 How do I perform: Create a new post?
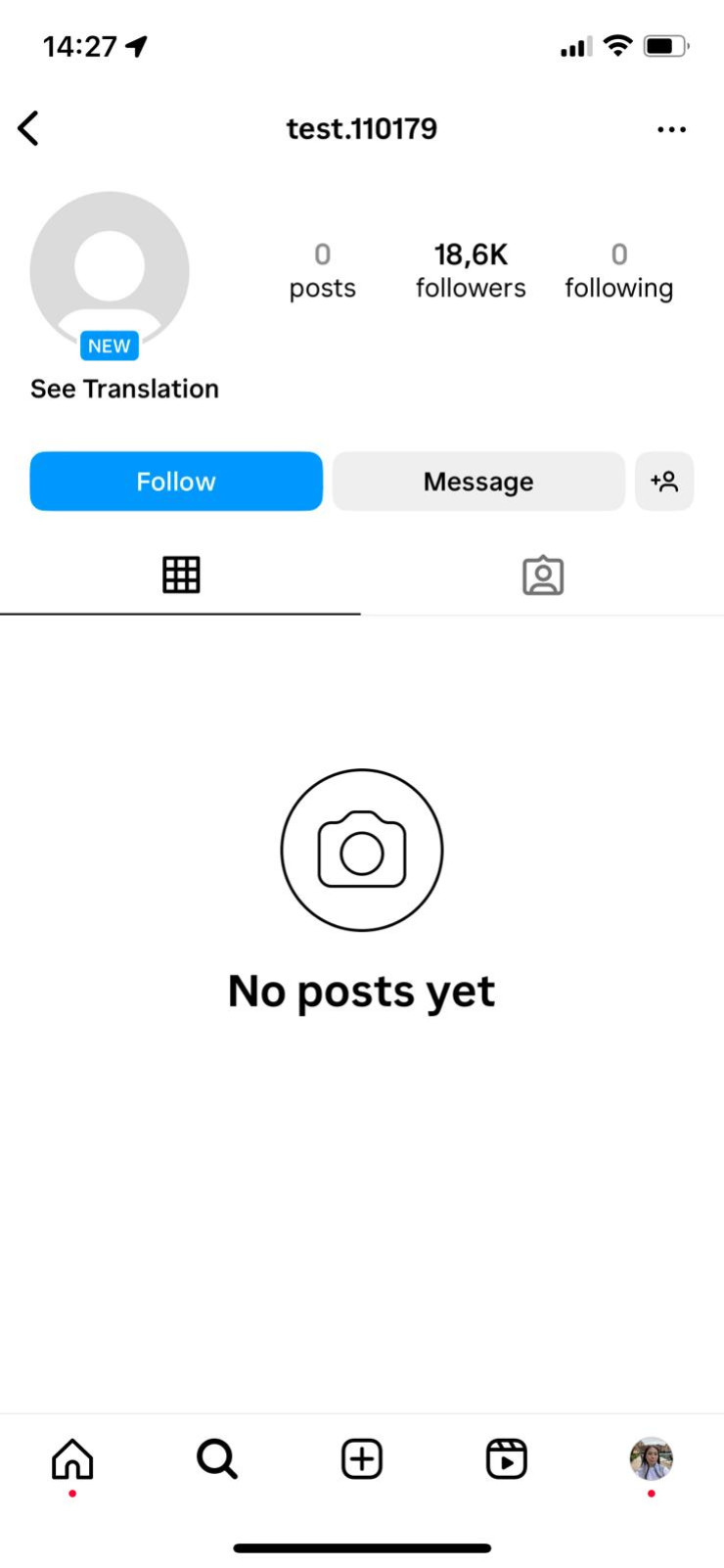pos(362,1459)
